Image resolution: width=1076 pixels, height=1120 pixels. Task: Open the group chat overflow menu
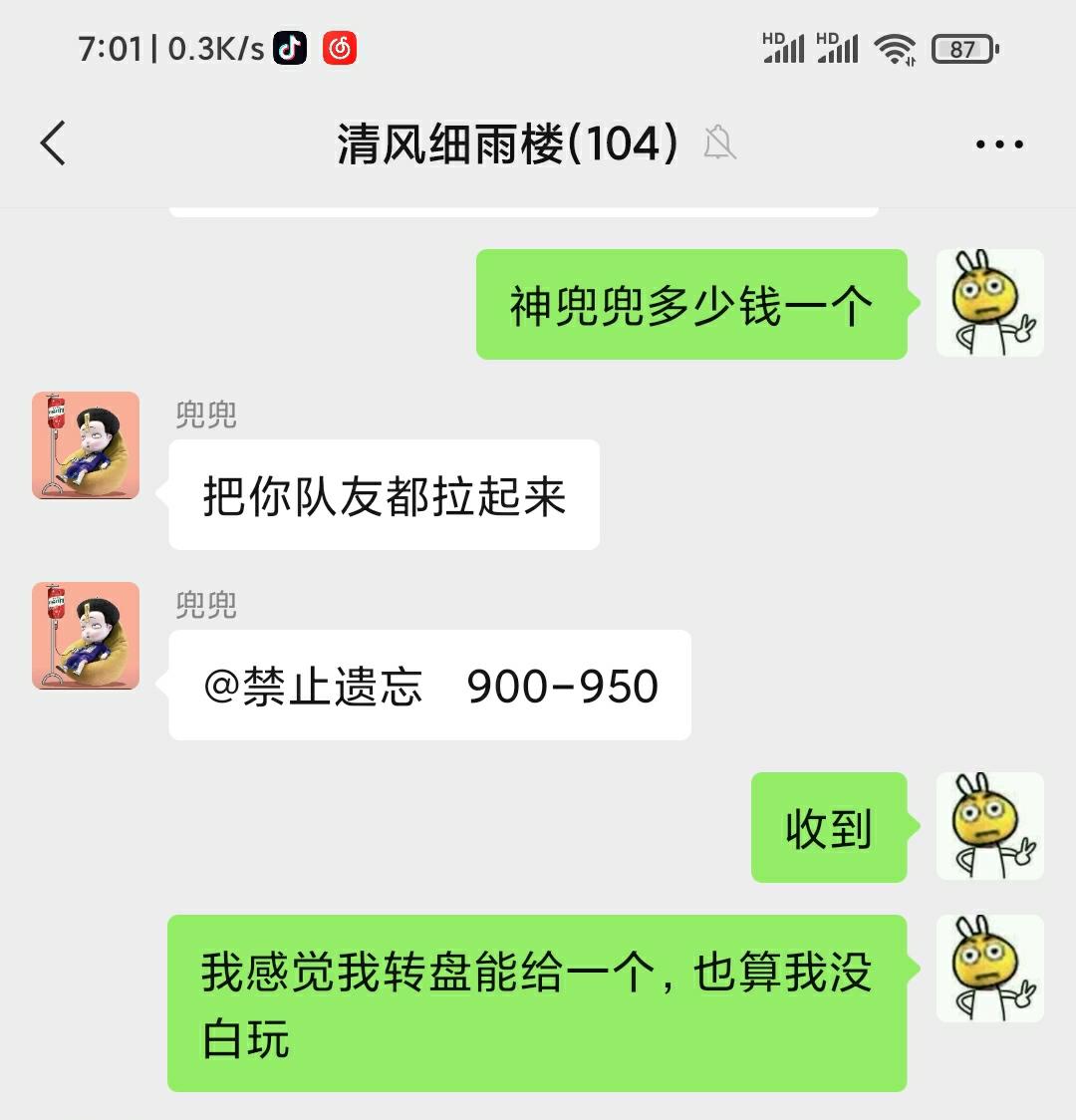pos(999,144)
